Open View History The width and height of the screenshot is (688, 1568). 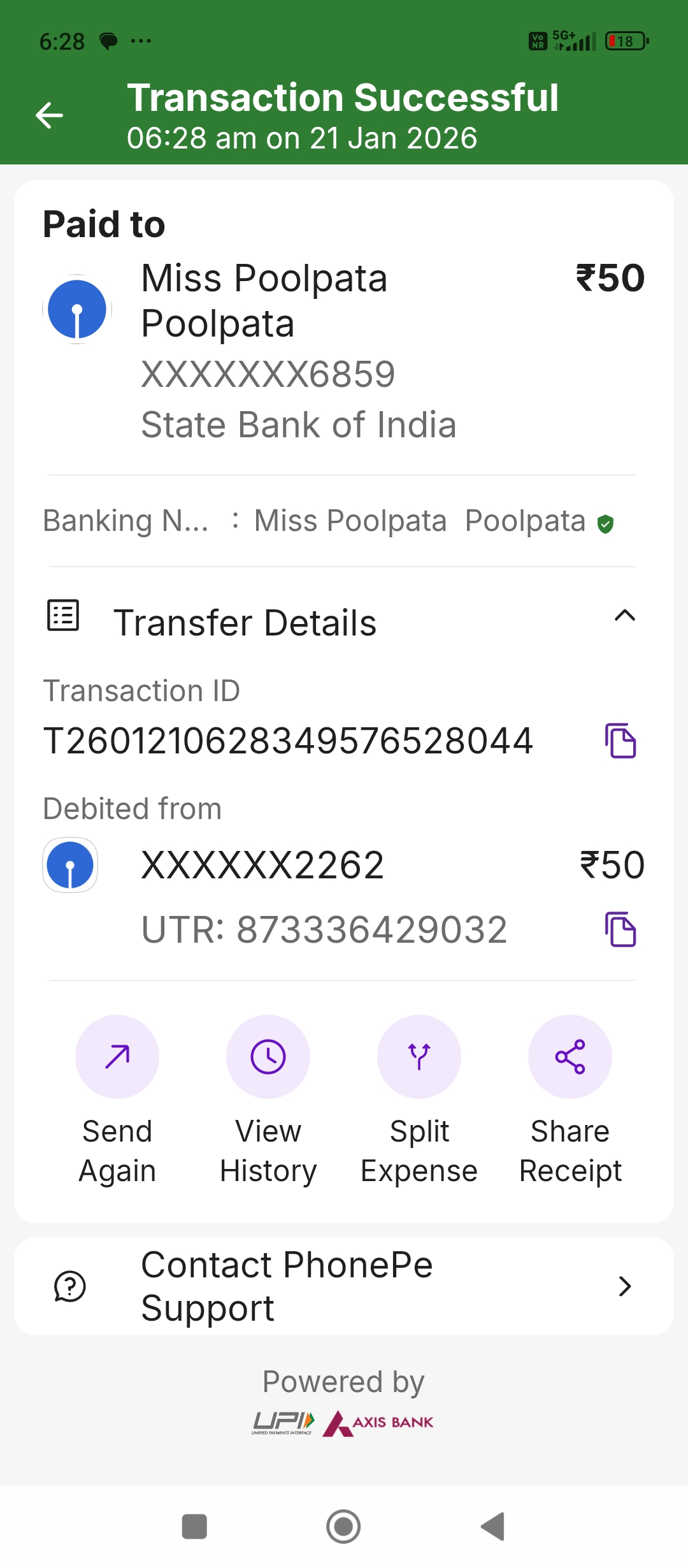coord(268,1057)
